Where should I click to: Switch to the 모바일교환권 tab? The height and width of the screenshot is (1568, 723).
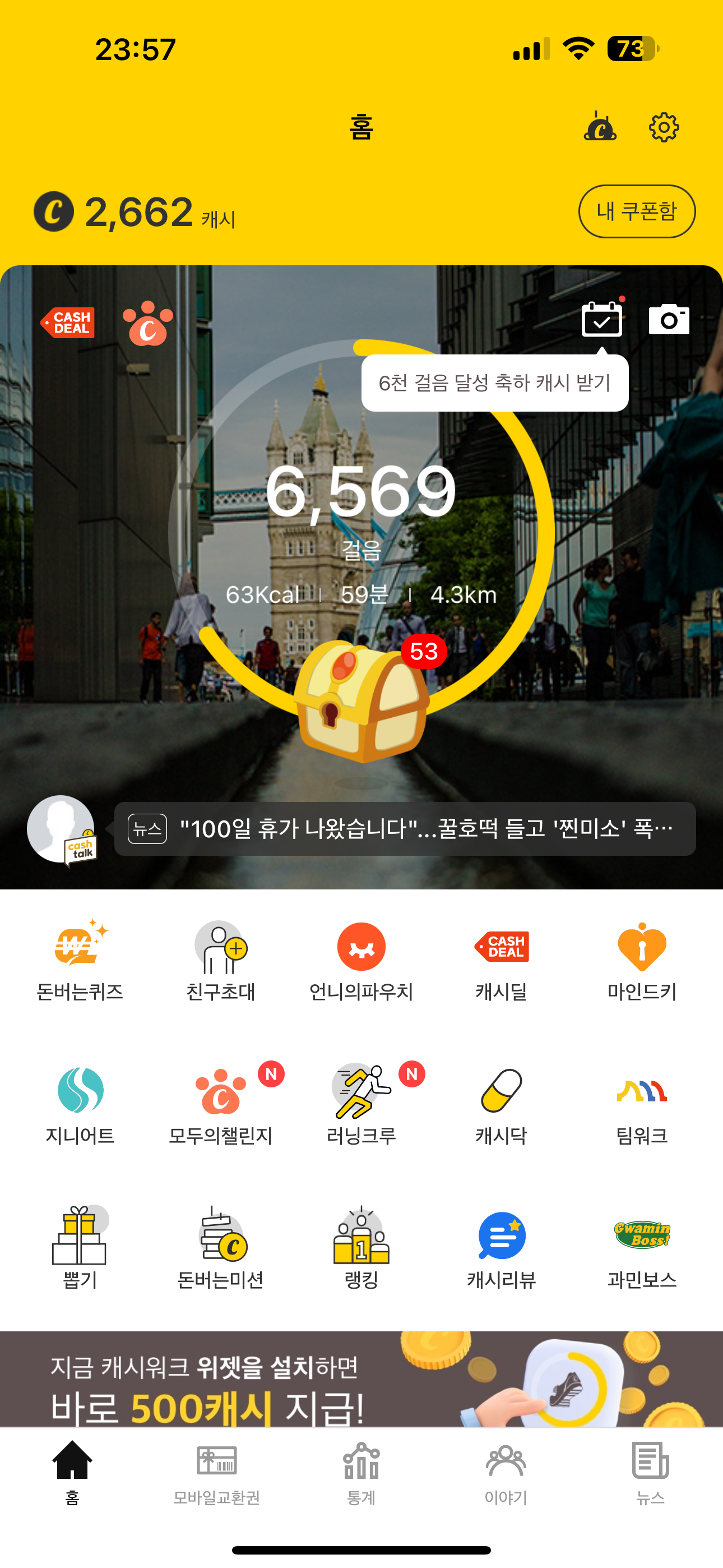217,1473
